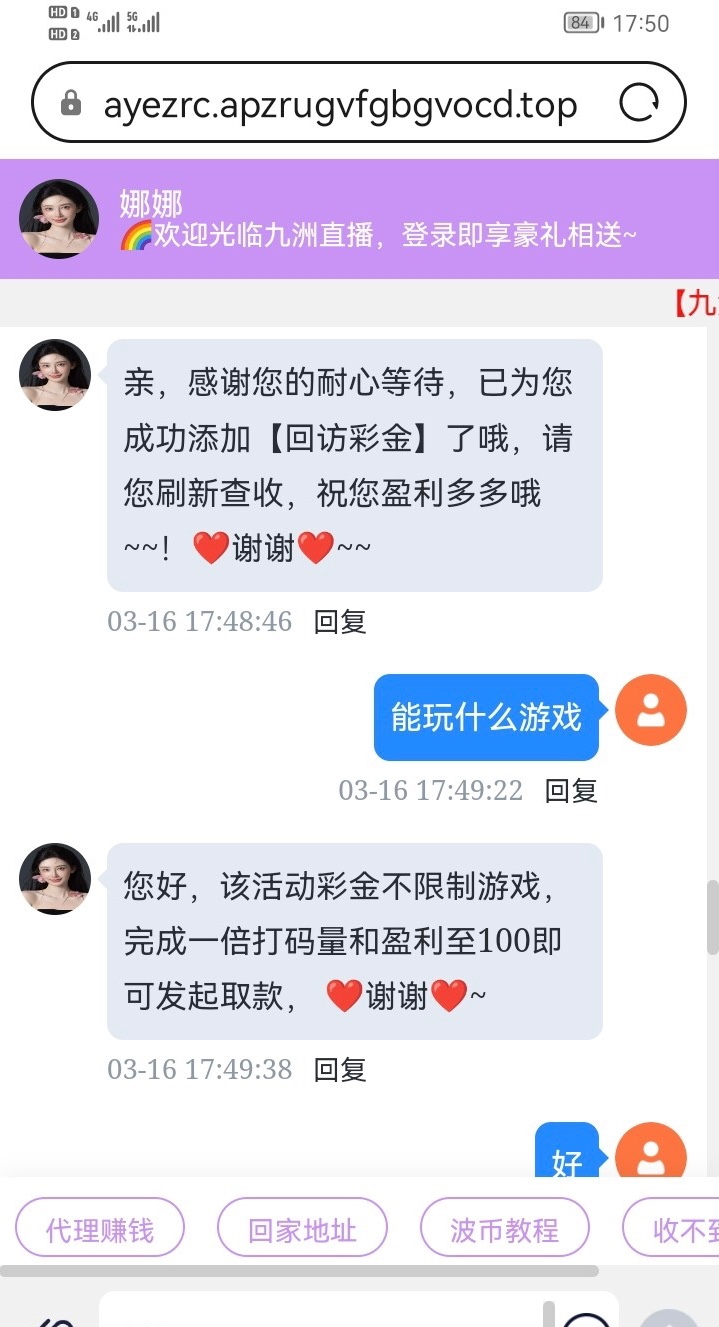
Task: Reply to the 17:48:46 message
Action: pos(340,622)
